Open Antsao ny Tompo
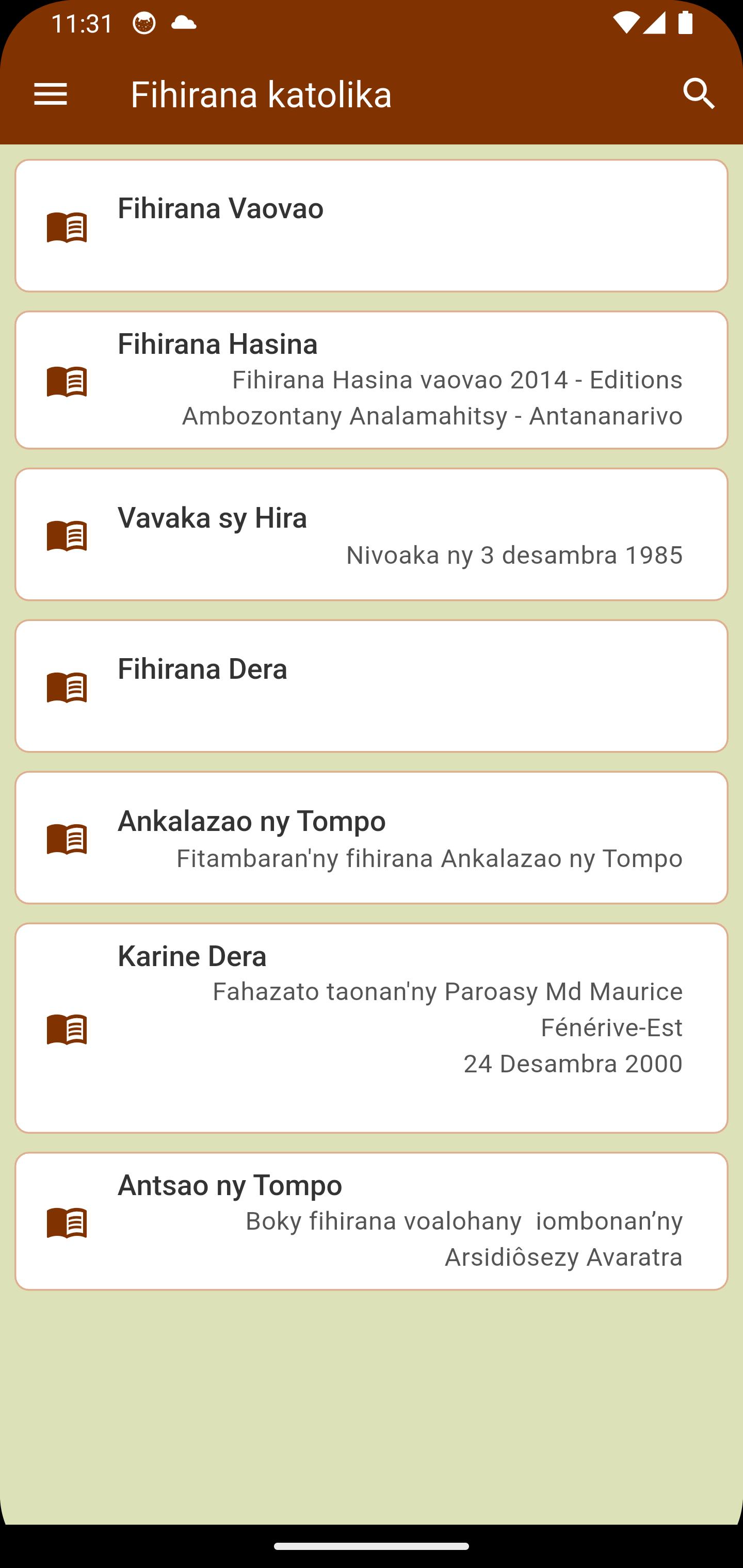 coord(372,1220)
